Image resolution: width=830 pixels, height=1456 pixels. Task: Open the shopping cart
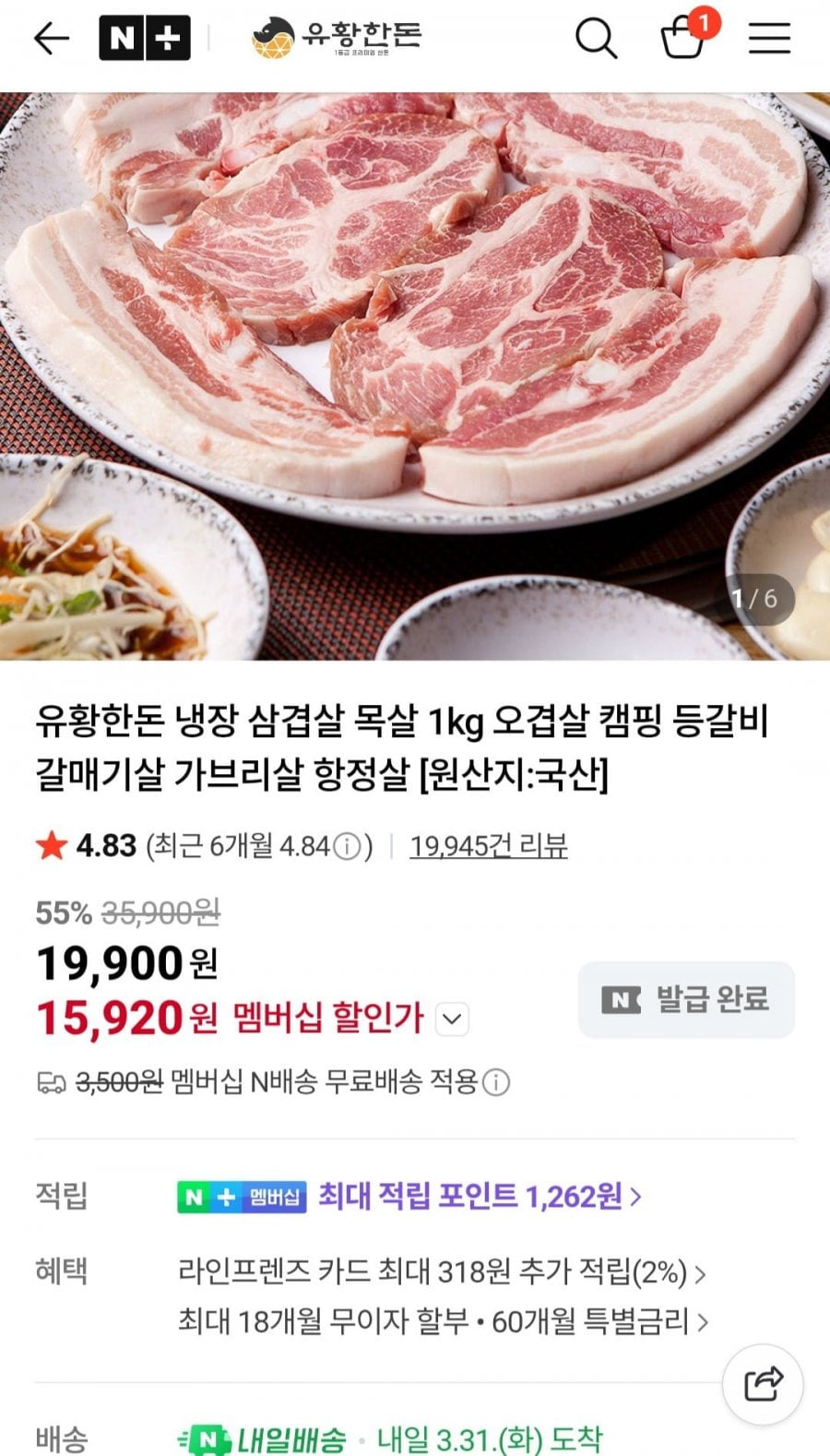684,39
